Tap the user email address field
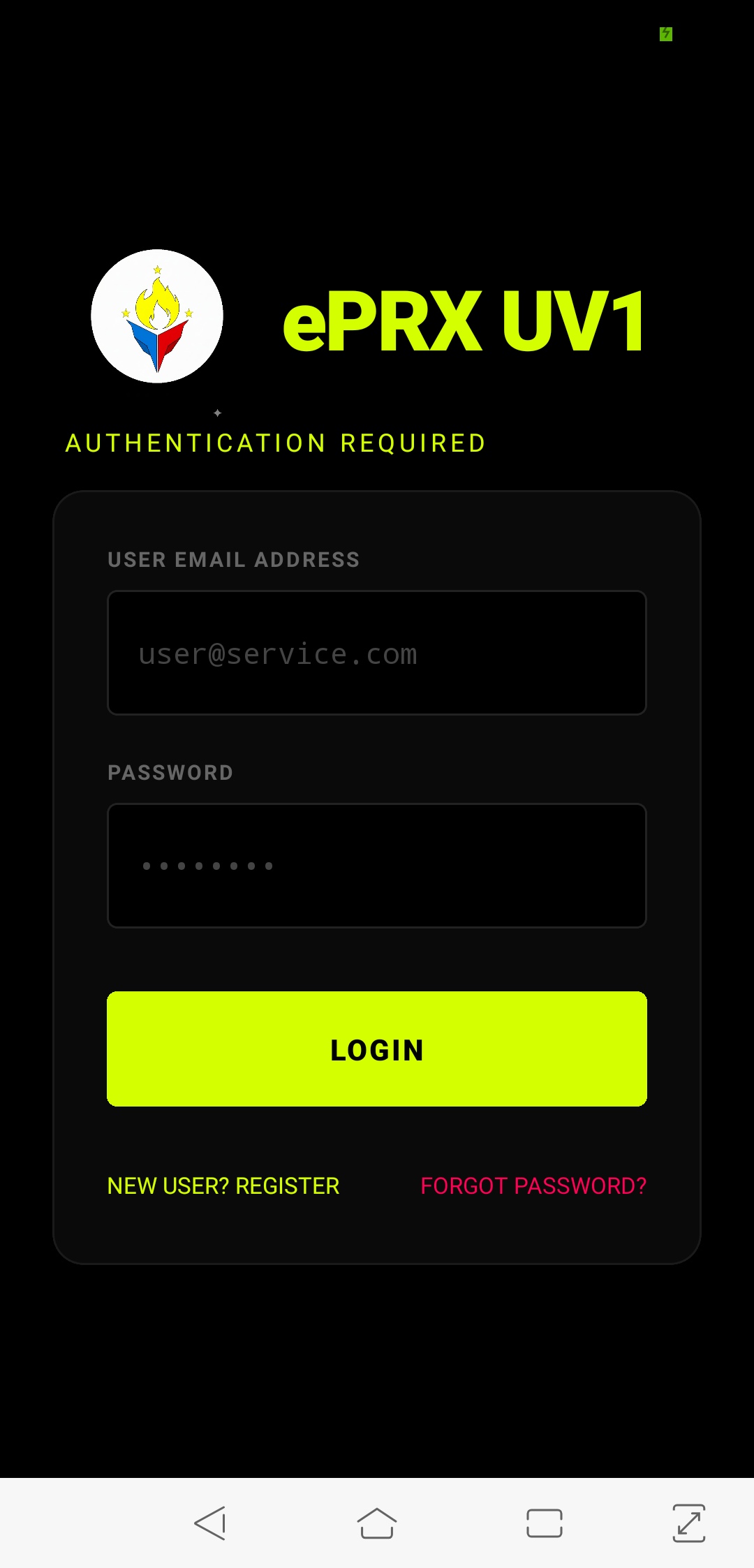 (x=377, y=653)
